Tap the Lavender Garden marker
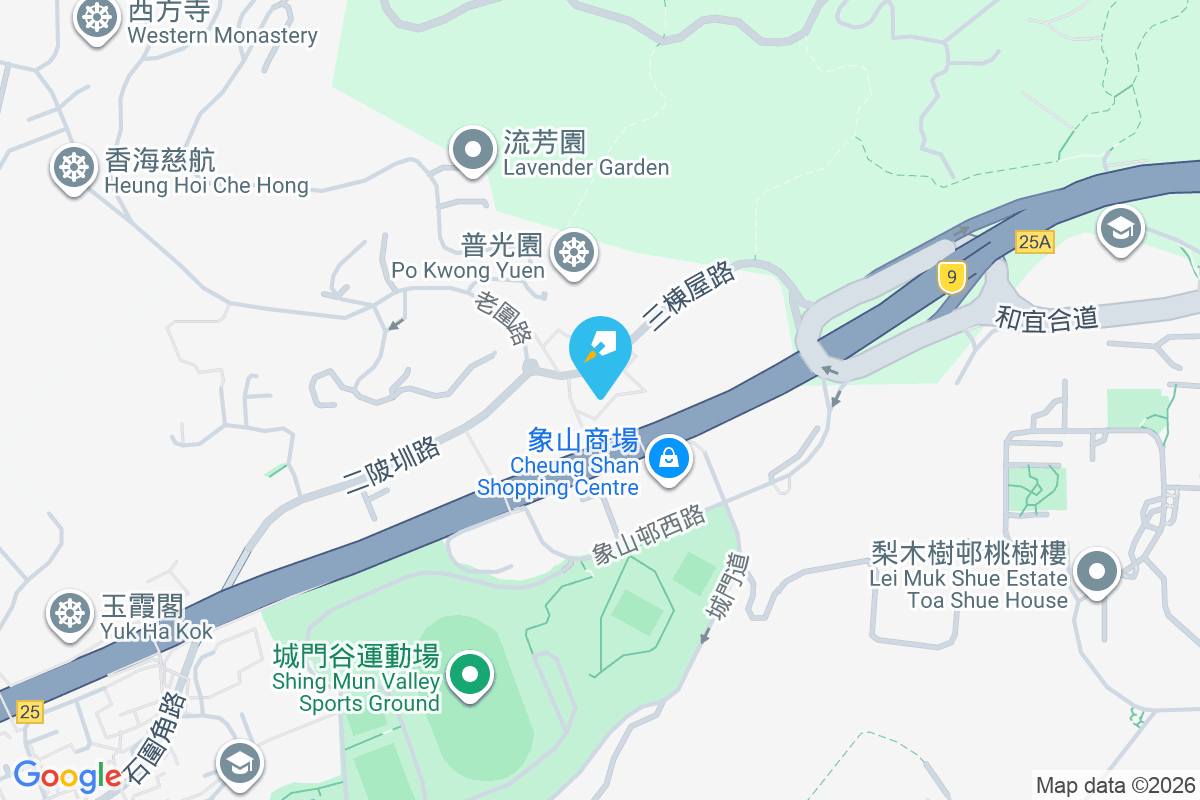 point(473,151)
